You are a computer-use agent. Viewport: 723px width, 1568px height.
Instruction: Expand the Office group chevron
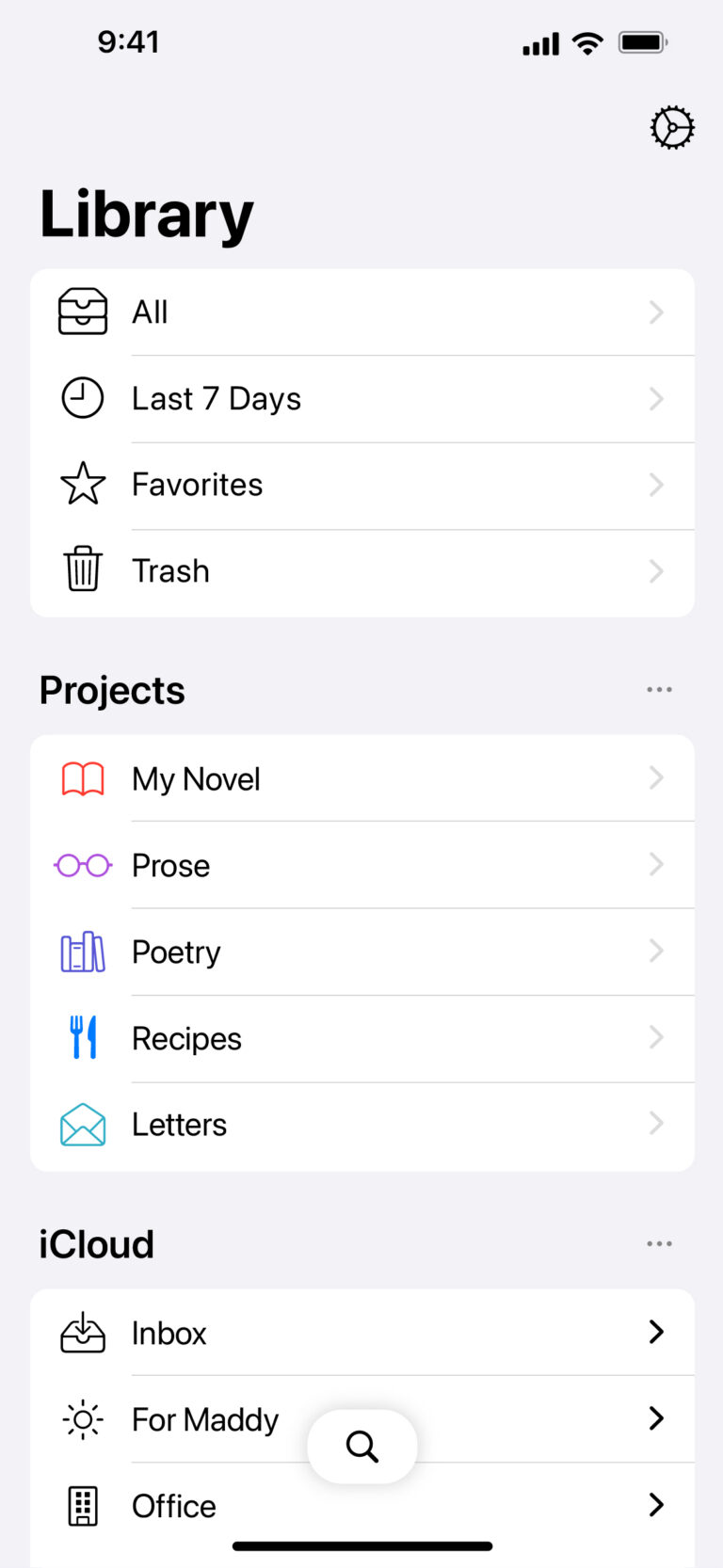click(656, 1505)
